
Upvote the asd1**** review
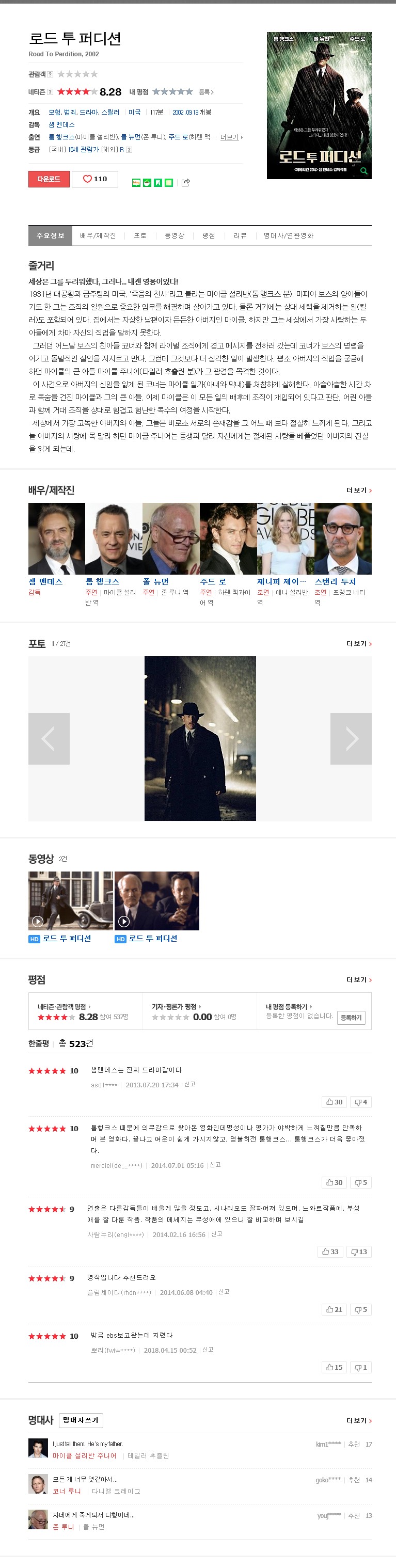(334, 1102)
